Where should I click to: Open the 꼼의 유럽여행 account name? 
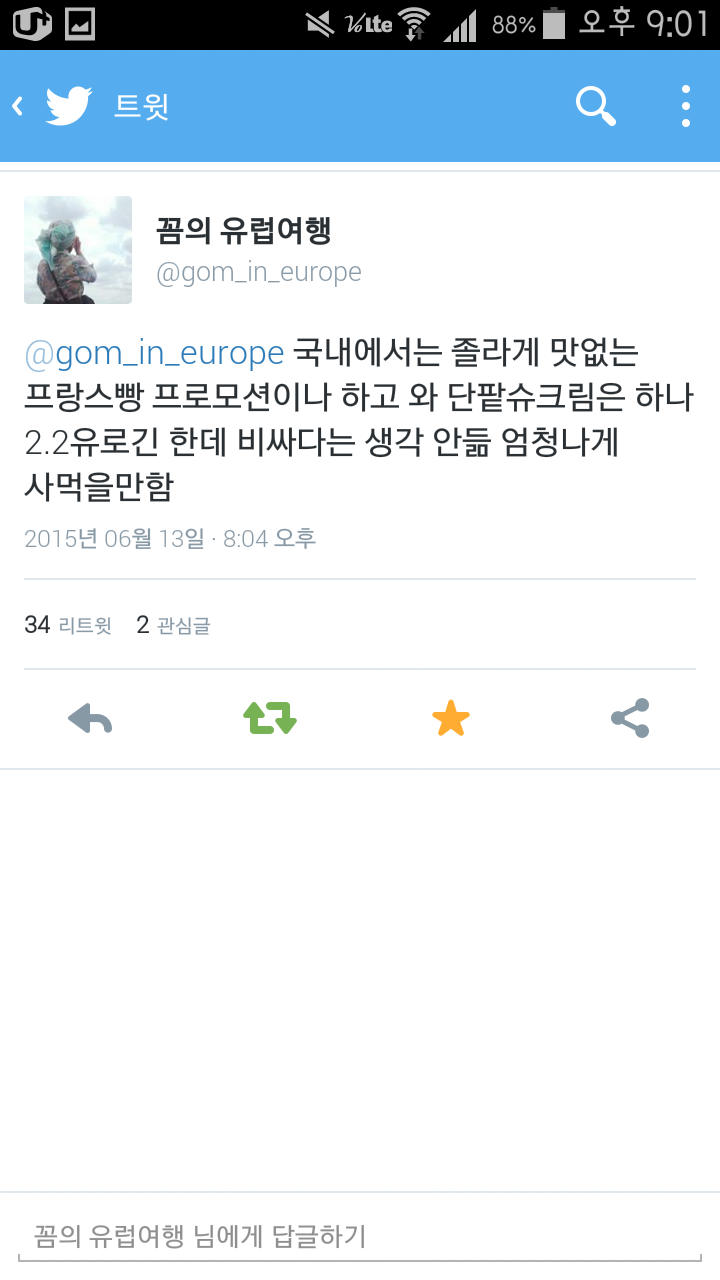click(x=243, y=232)
